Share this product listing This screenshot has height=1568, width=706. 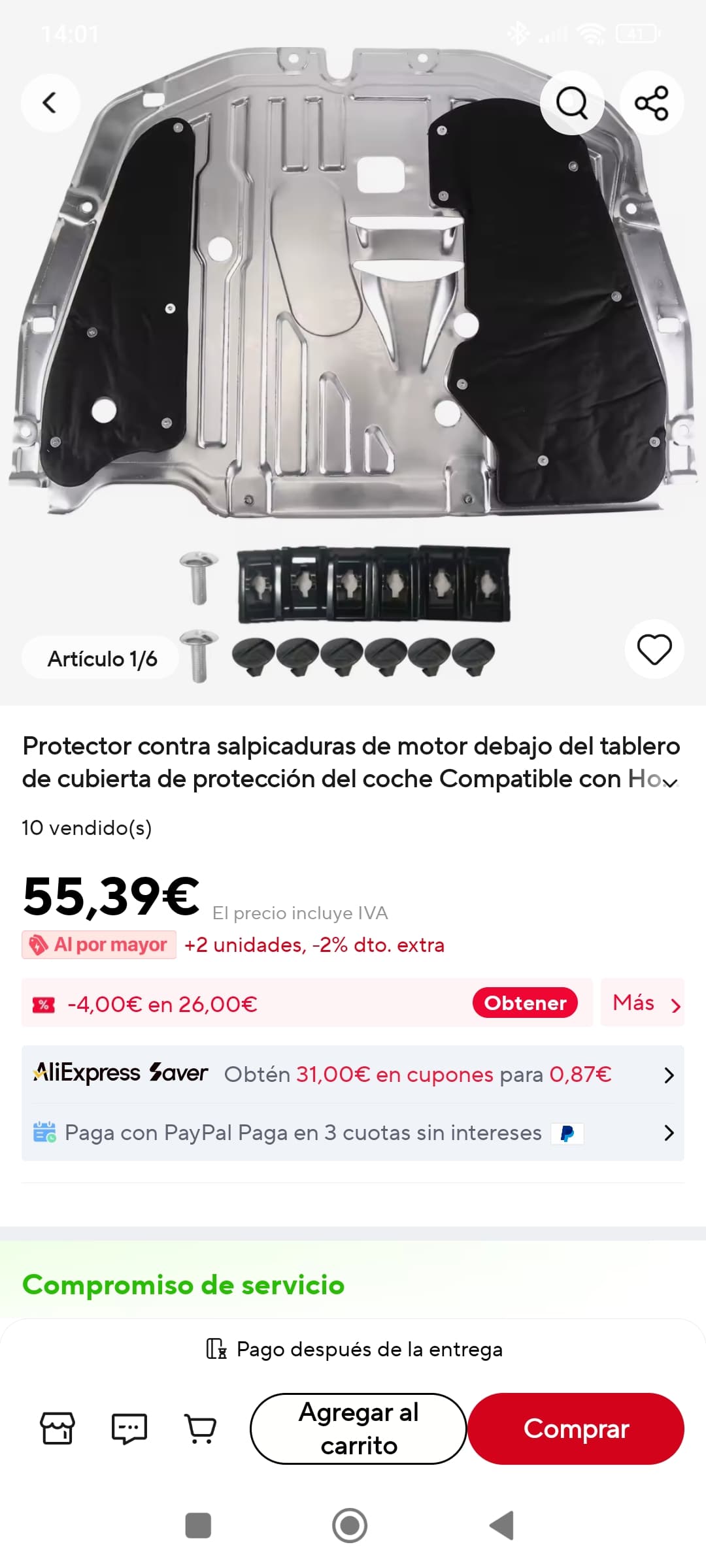coord(652,103)
